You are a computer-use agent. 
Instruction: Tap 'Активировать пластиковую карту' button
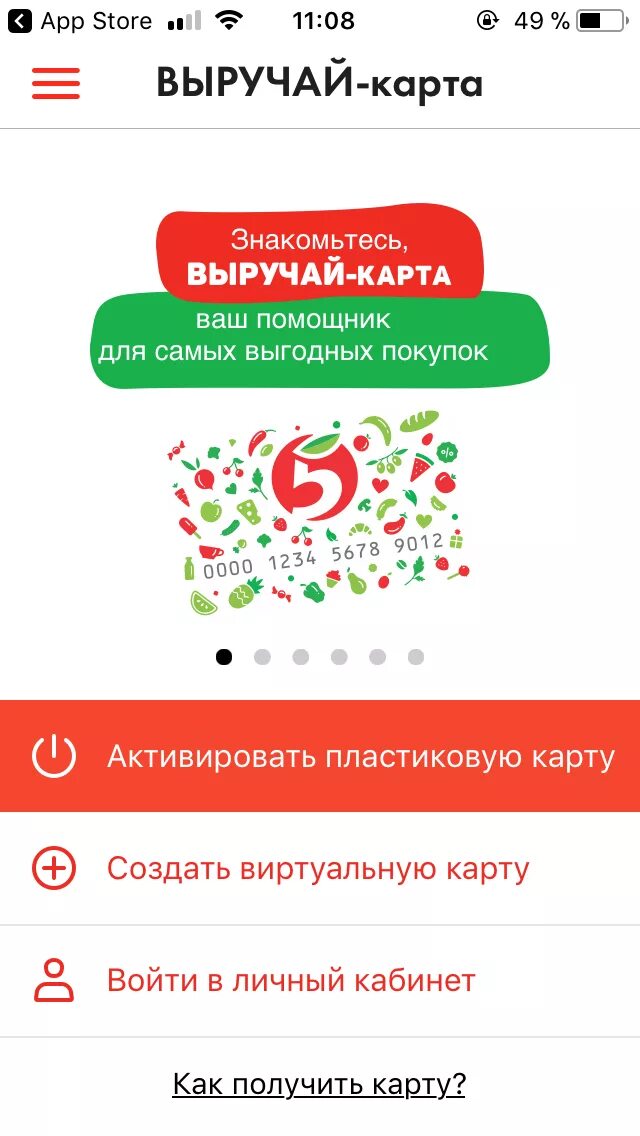coord(320,756)
